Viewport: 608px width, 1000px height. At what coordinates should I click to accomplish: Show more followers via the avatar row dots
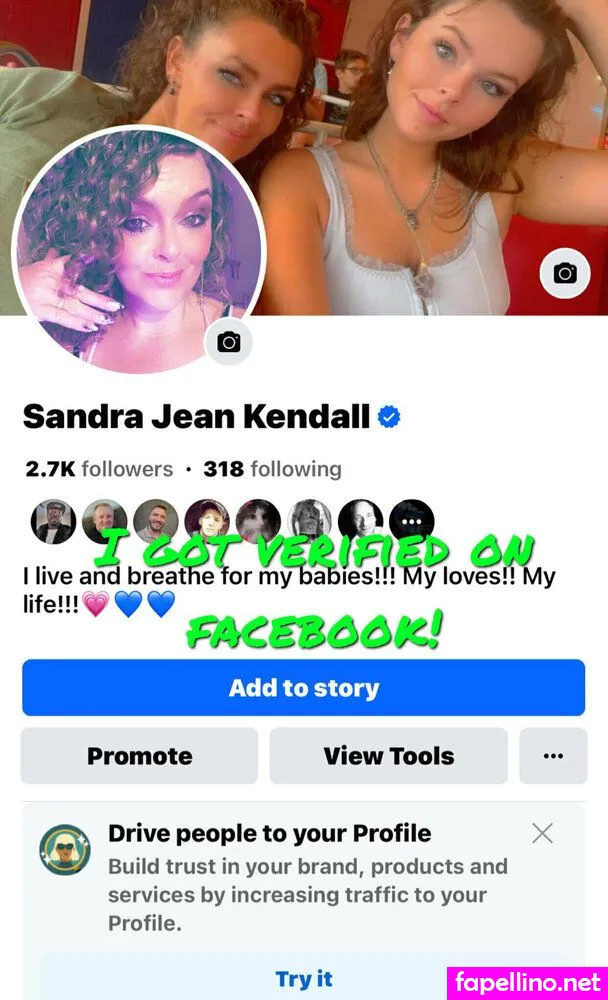(411, 521)
